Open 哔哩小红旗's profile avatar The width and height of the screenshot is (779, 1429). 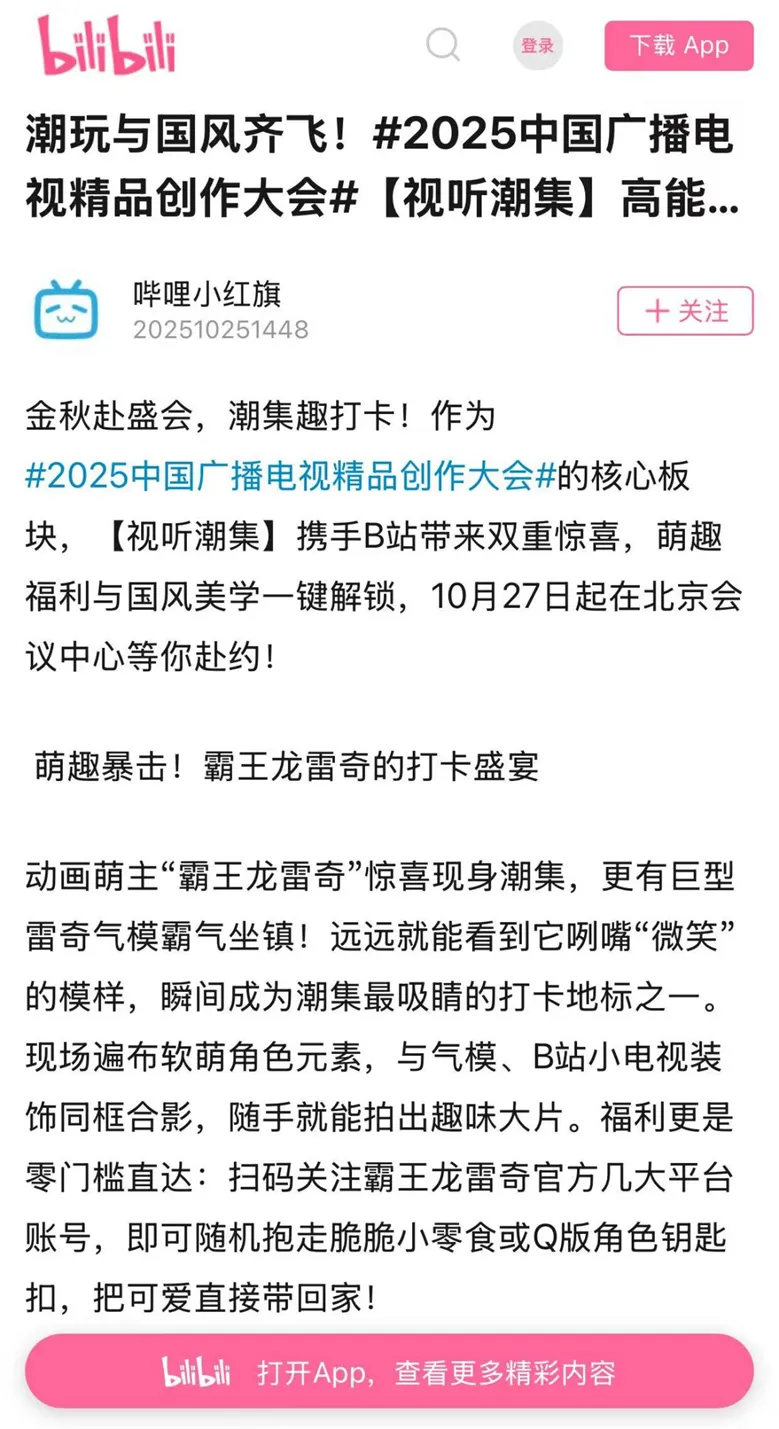66,310
